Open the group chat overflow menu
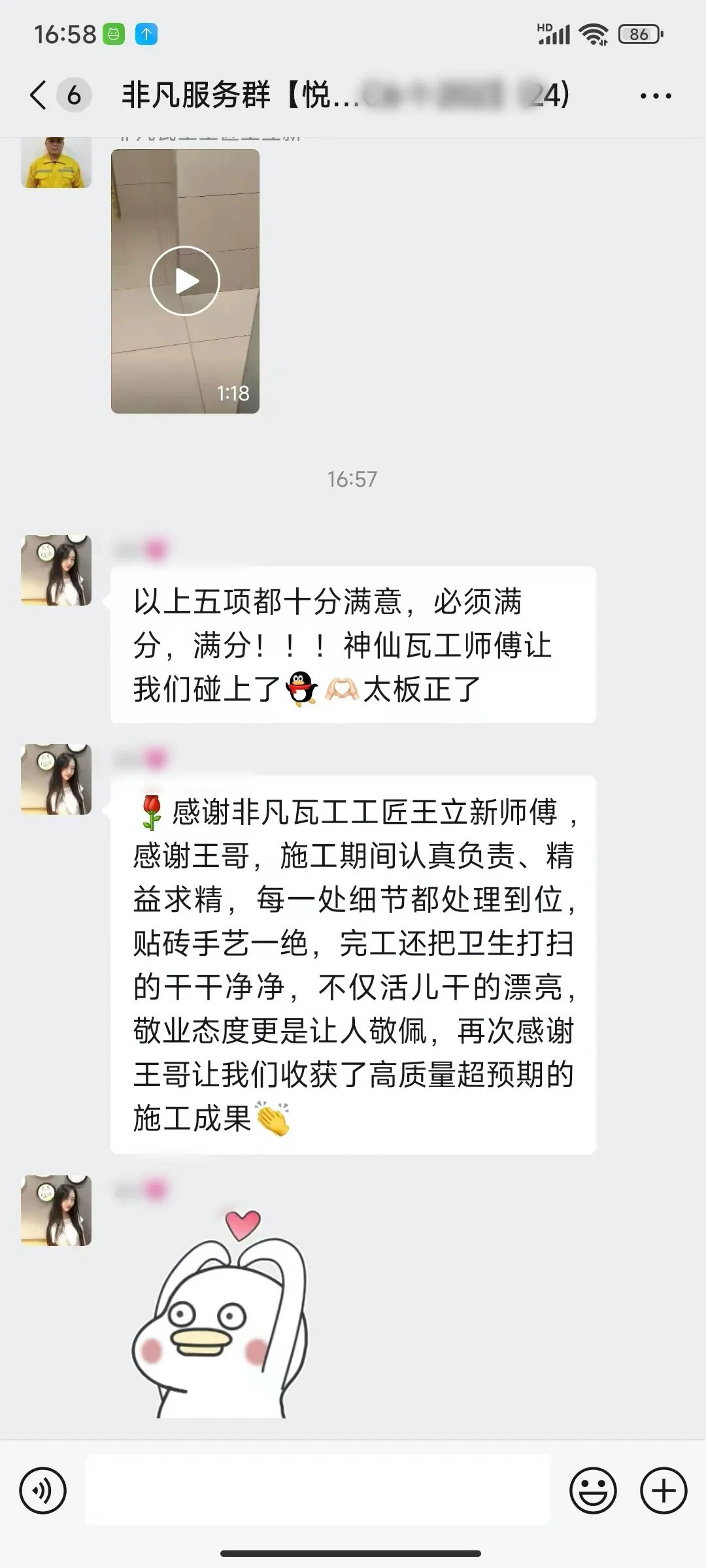The height and width of the screenshot is (1568, 706). click(x=655, y=96)
